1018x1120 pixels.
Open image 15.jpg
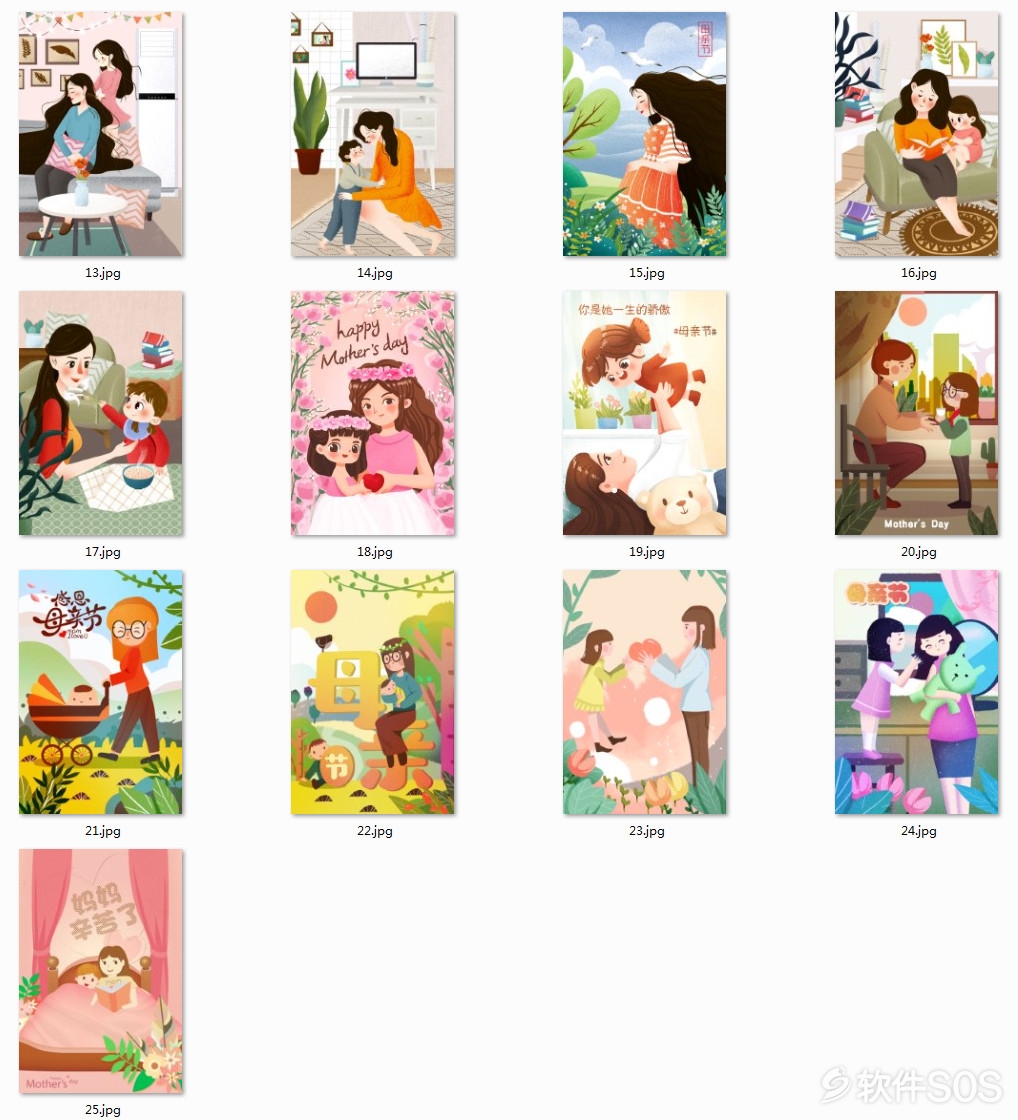click(x=645, y=135)
